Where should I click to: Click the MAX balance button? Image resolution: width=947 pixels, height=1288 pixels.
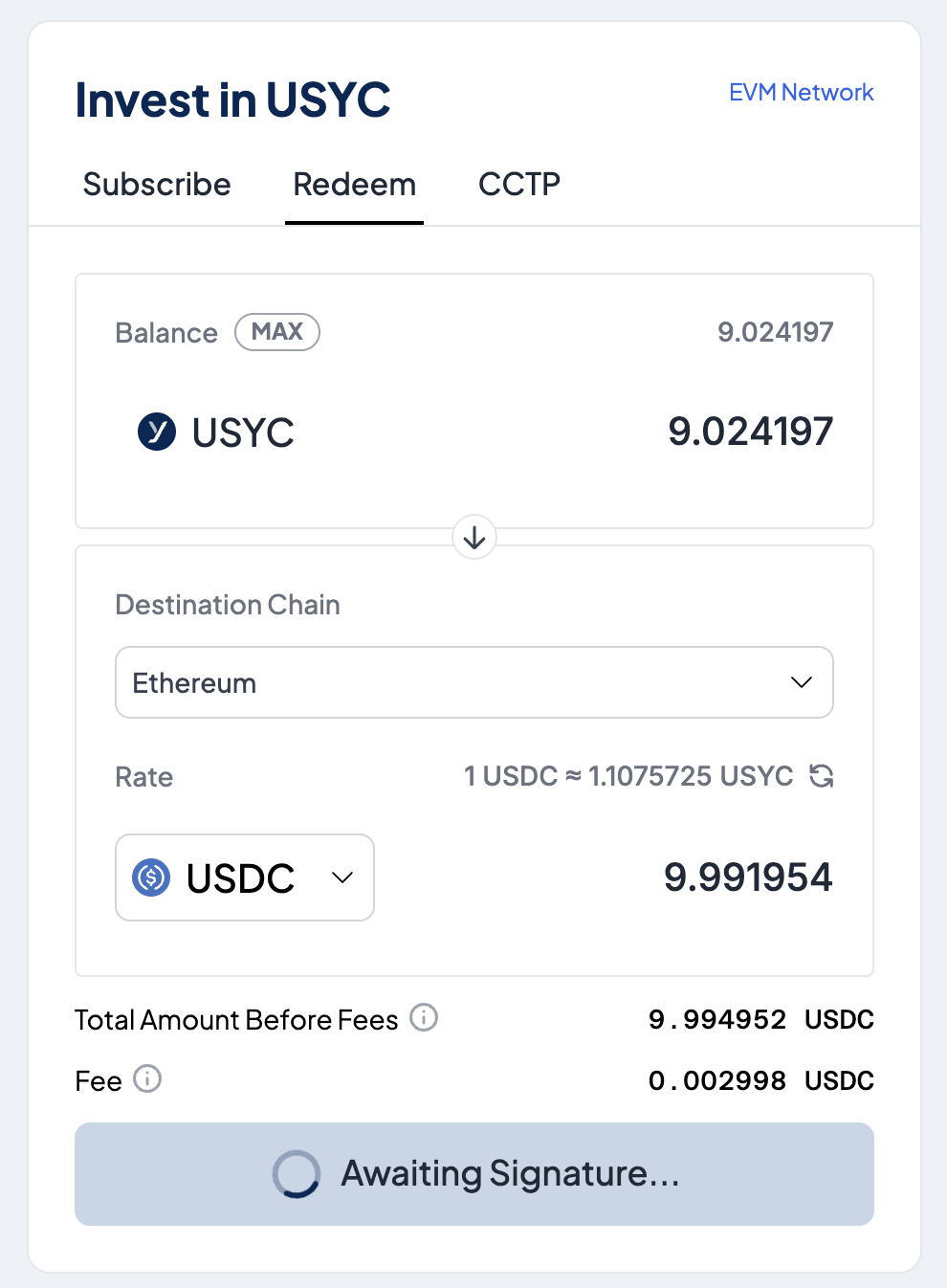tap(277, 332)
